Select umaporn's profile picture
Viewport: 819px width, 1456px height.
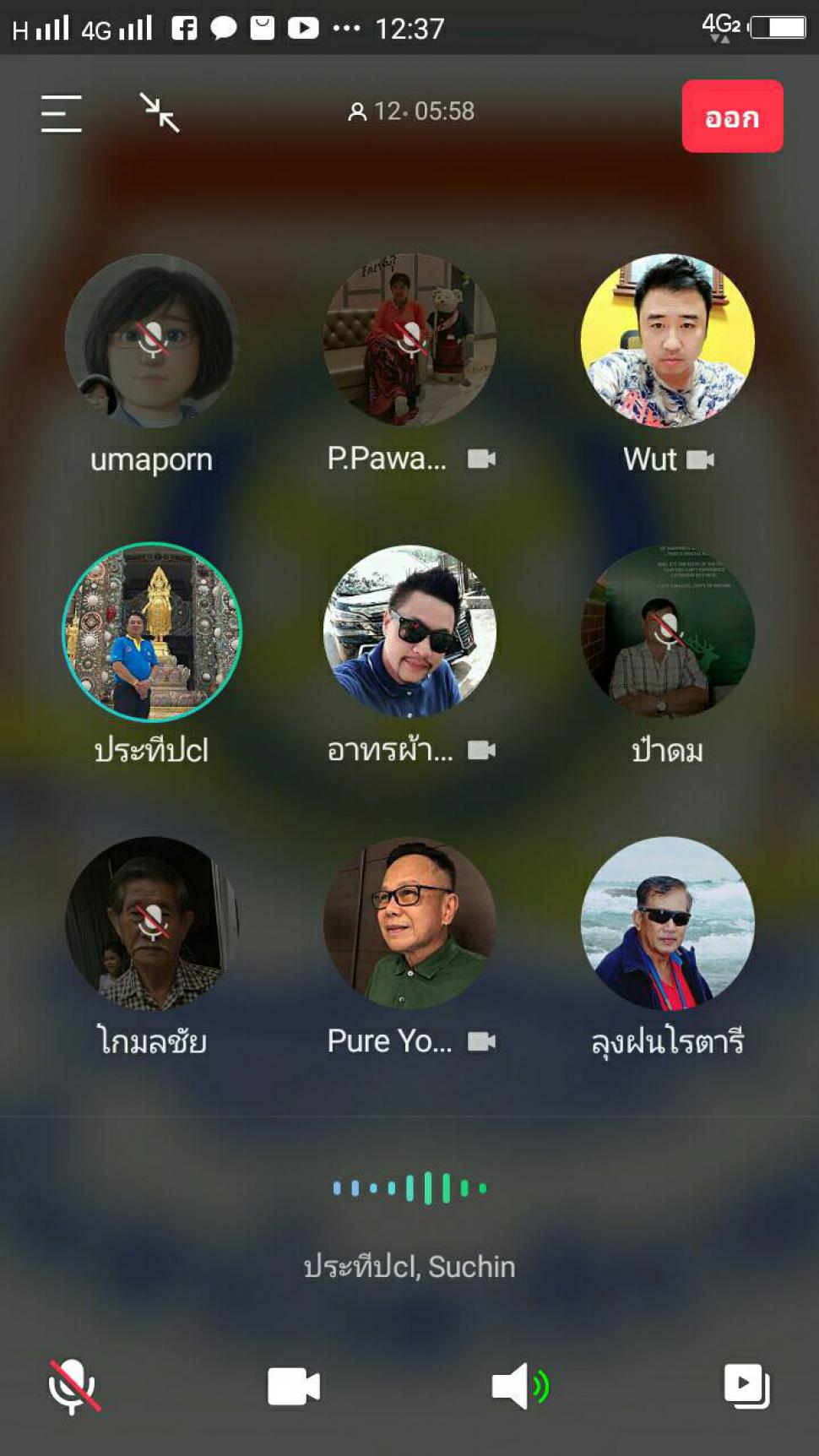coord(152,340)
